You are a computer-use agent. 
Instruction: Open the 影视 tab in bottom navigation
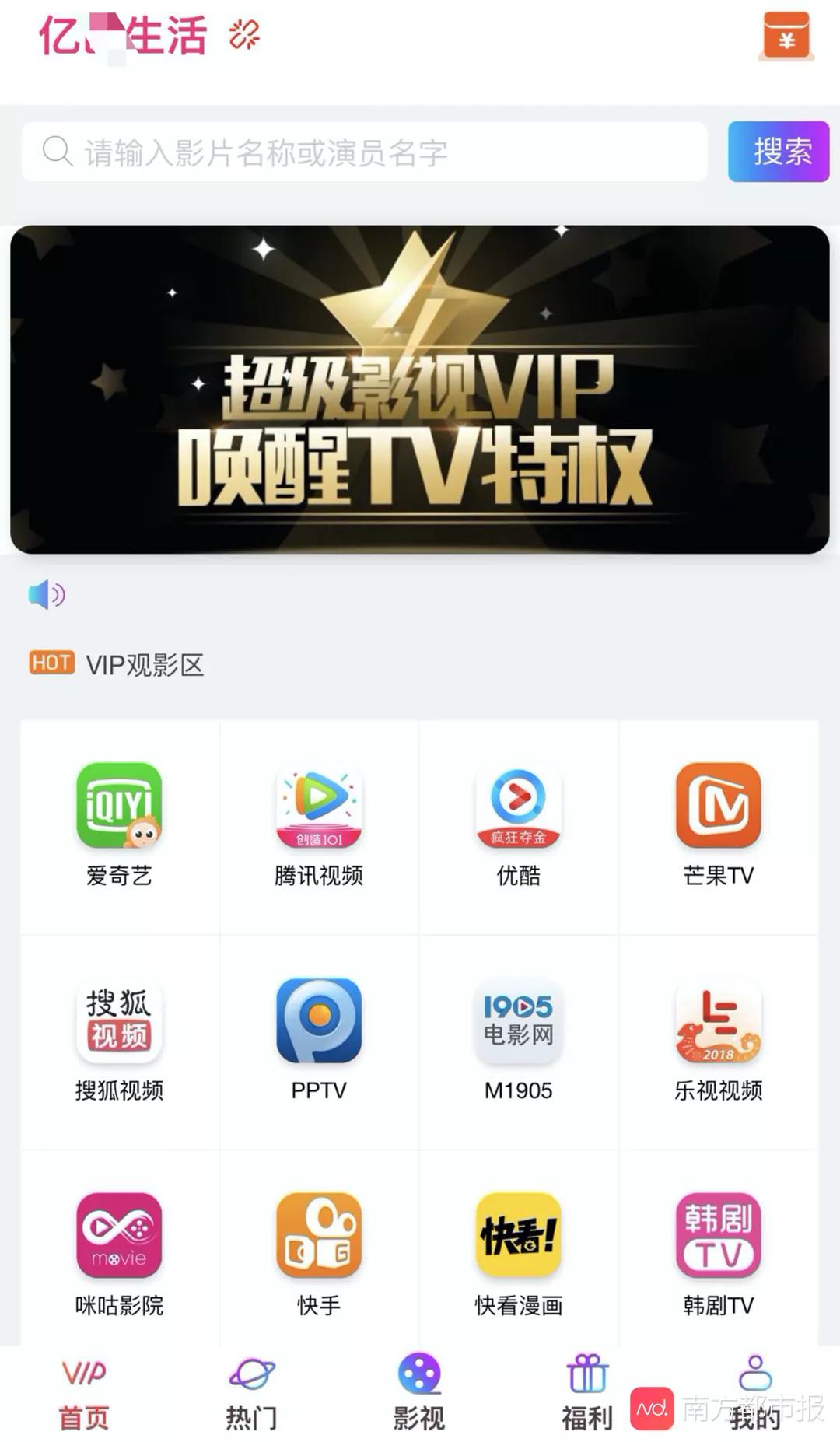coord(421,1392)
